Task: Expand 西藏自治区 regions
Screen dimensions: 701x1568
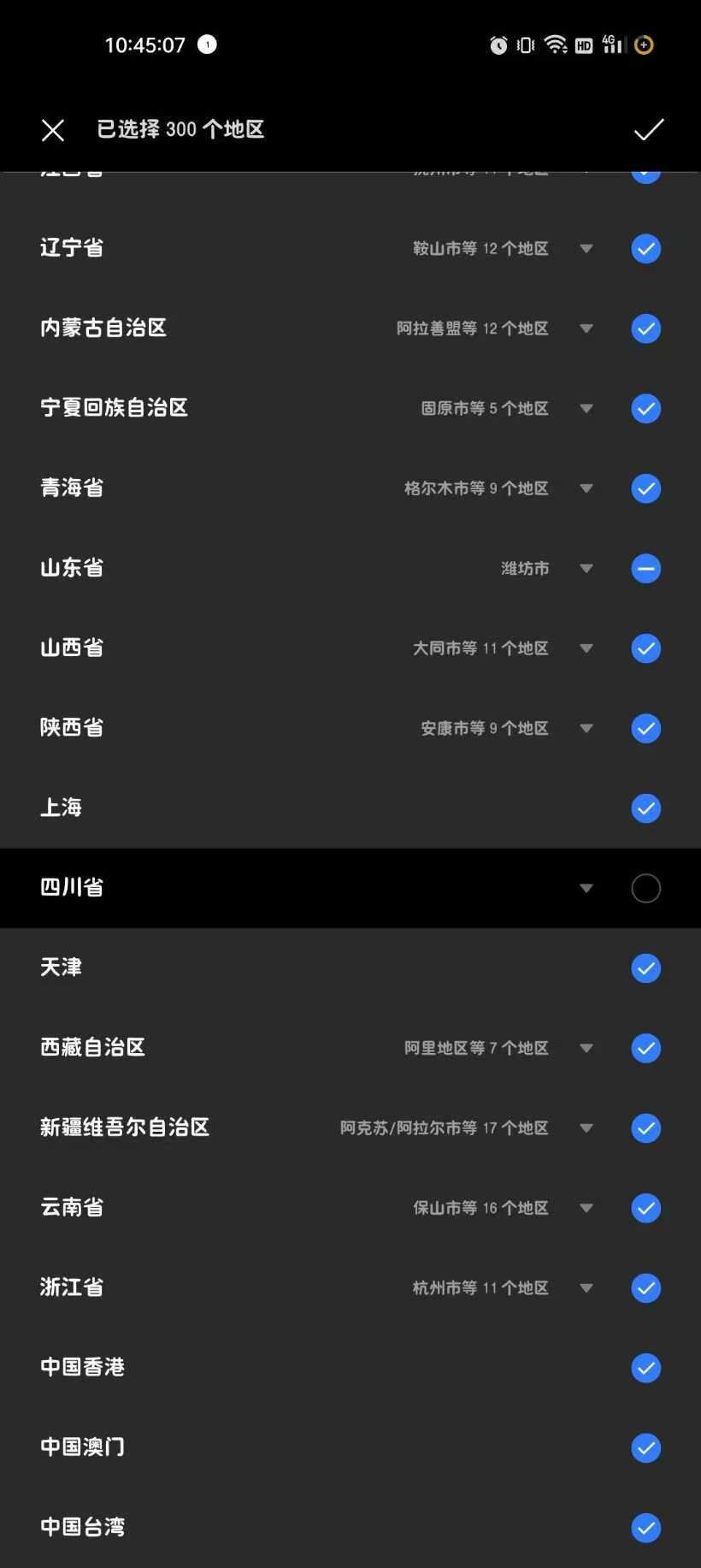Action: click(x=586, y=1048)
